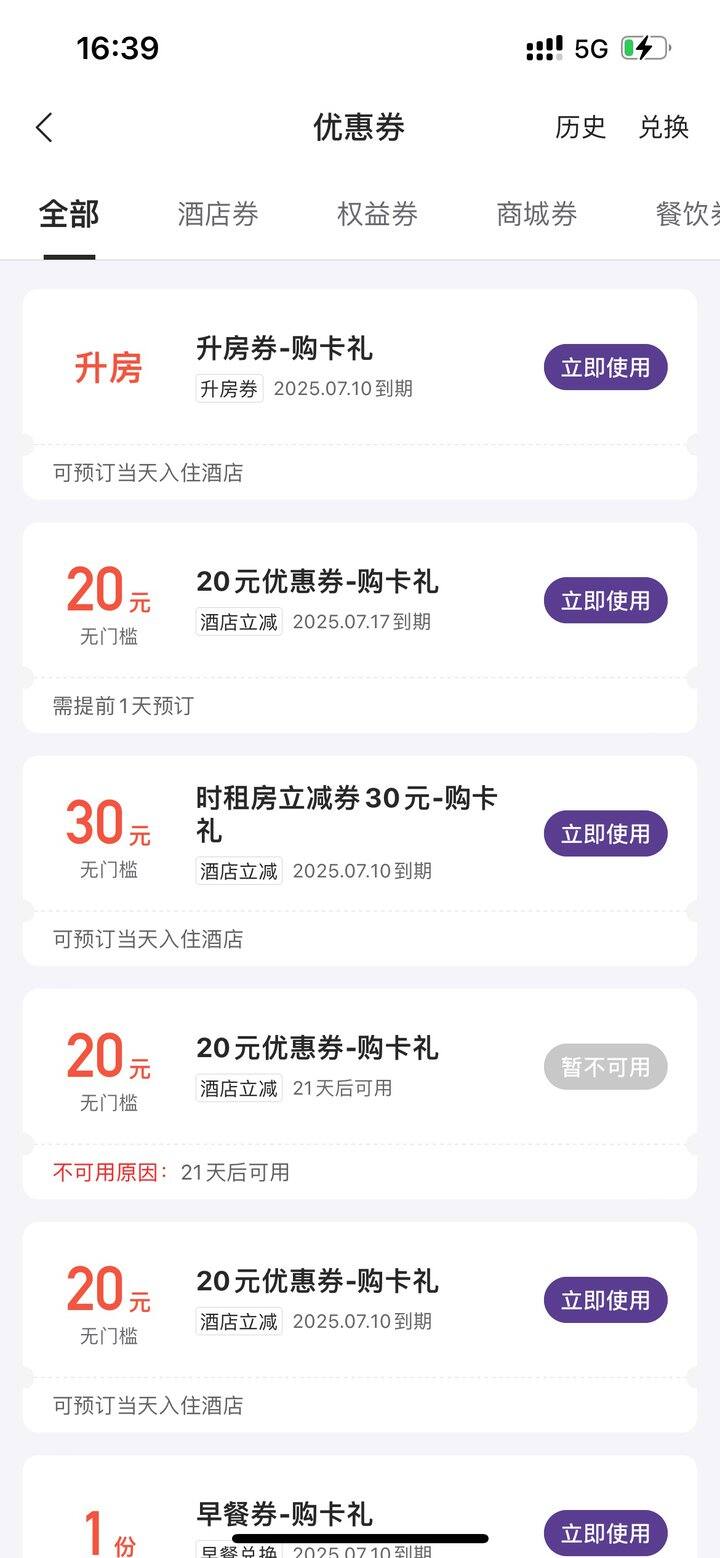The image size is (720, 1558).
Task: Open coupon 历史 page
Action: tap(581, 127)
